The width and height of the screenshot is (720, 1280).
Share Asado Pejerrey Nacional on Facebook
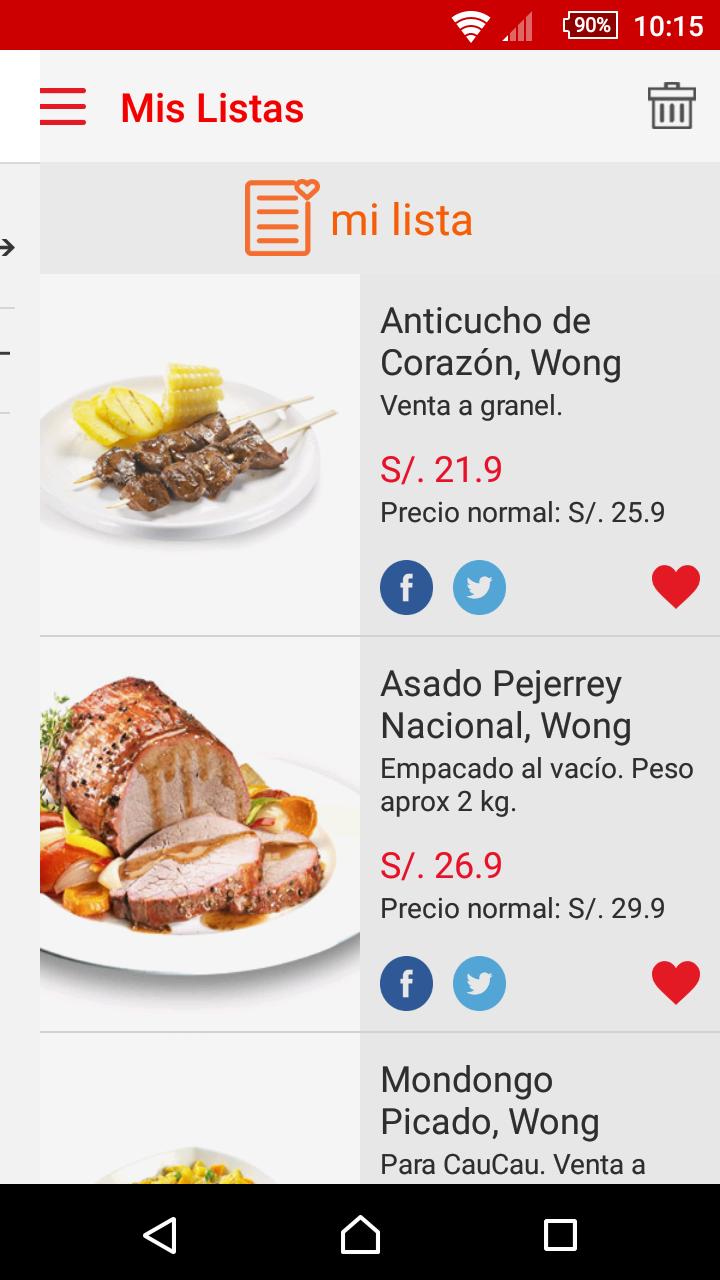coord(406,983)
